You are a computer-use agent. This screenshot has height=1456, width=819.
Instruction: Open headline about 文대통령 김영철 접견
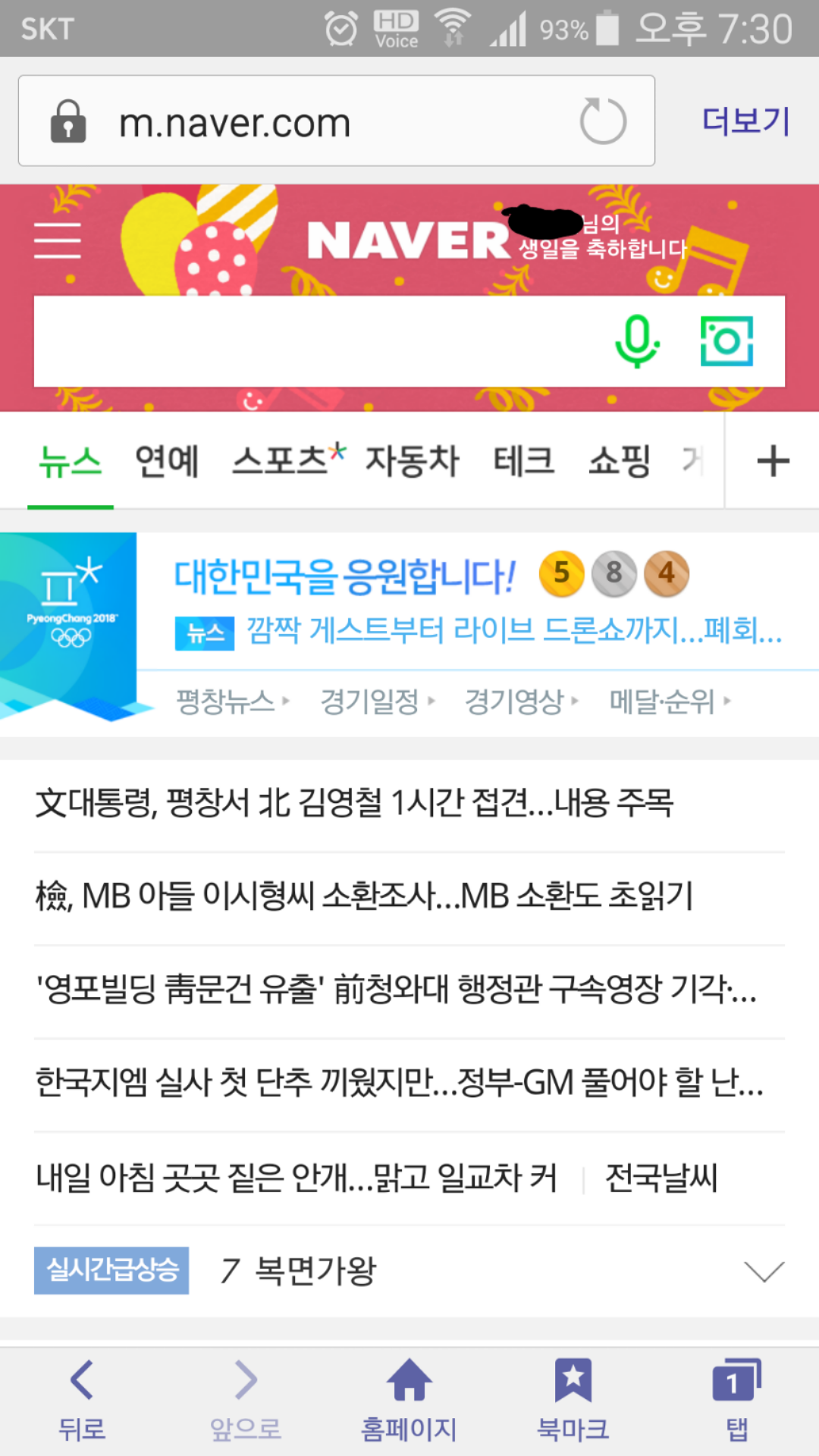click(354, 804)
